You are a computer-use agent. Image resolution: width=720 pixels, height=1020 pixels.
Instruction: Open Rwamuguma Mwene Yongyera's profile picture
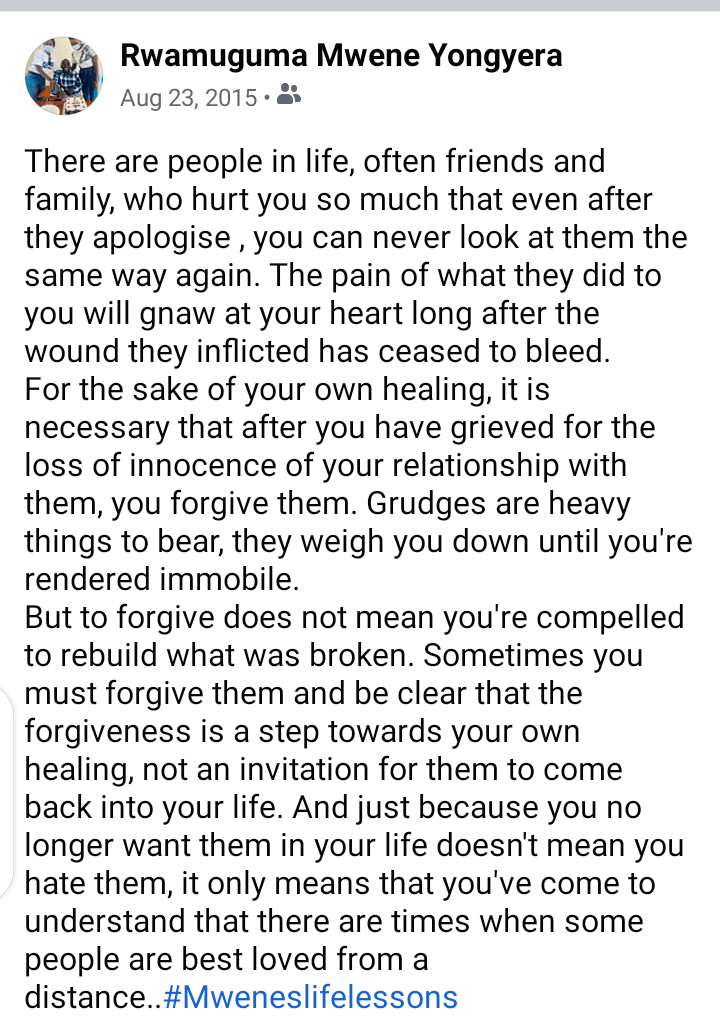pyautogui.click(x=63, y=76)
